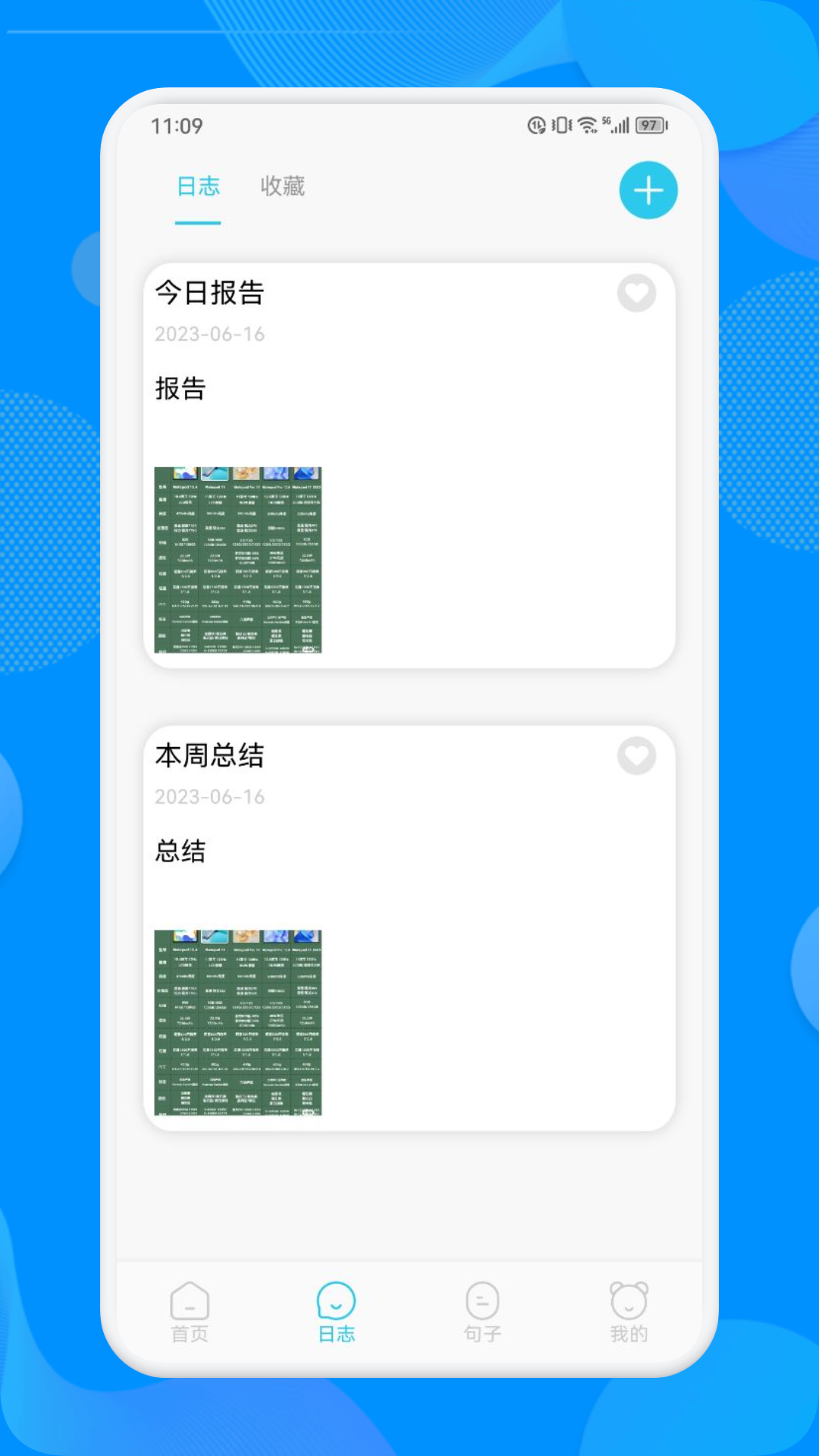
Task: Switch to the 收藏 tab
Action: (282, 187)
